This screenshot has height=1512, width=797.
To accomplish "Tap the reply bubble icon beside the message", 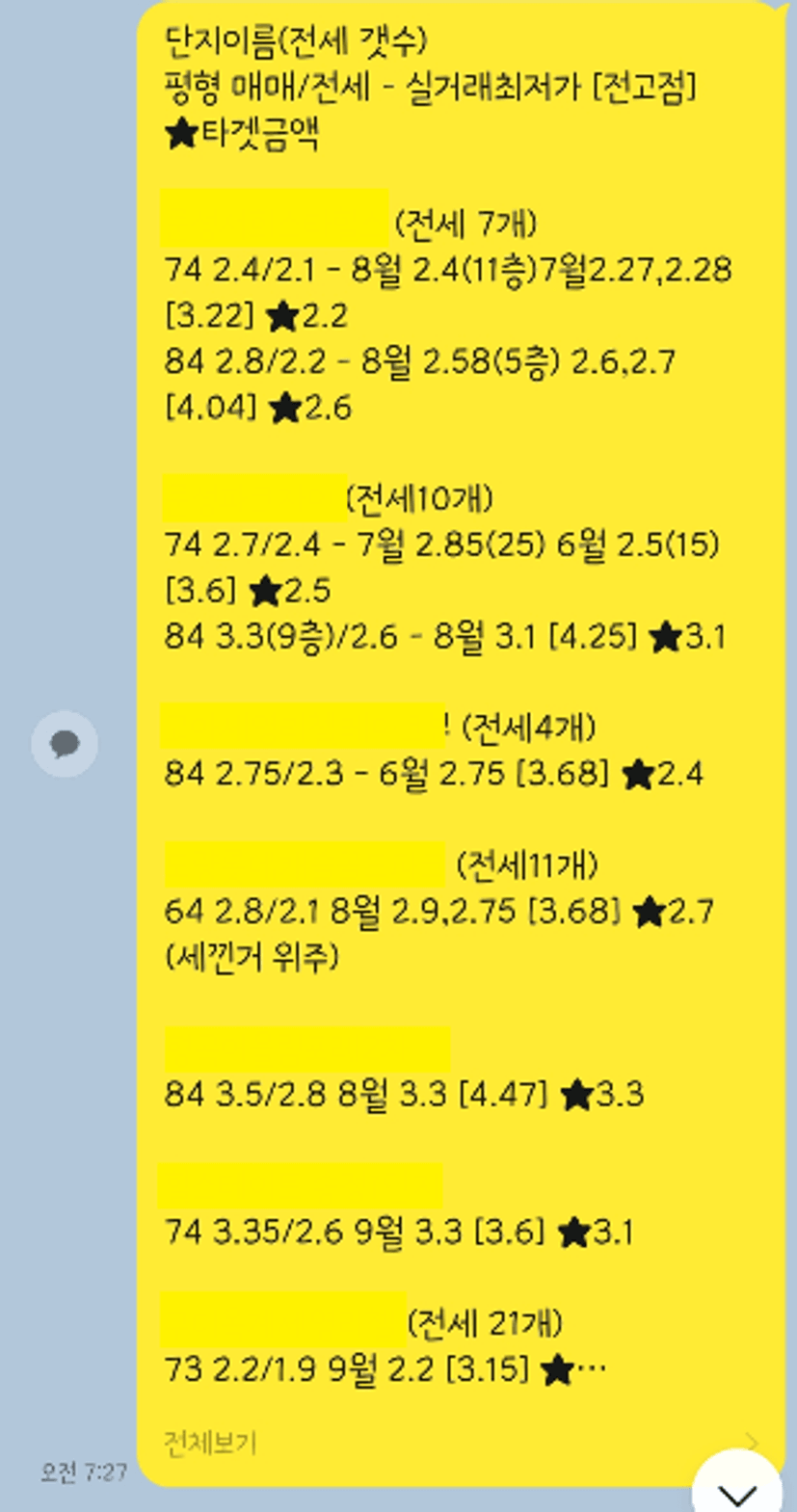I will [65, 744].
